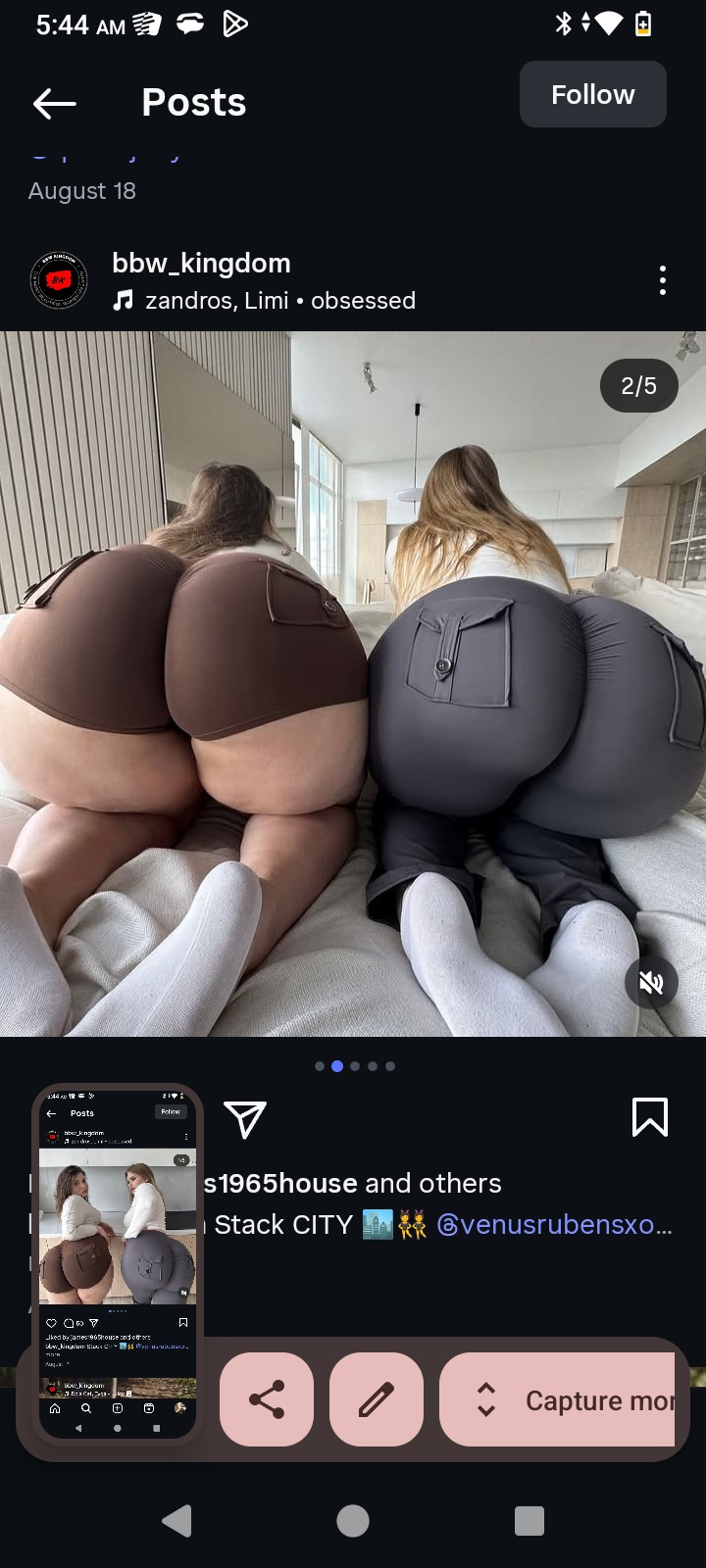Bookmark this post
This screenshot has width=706, height=1568.
[x=649, y=1117]
